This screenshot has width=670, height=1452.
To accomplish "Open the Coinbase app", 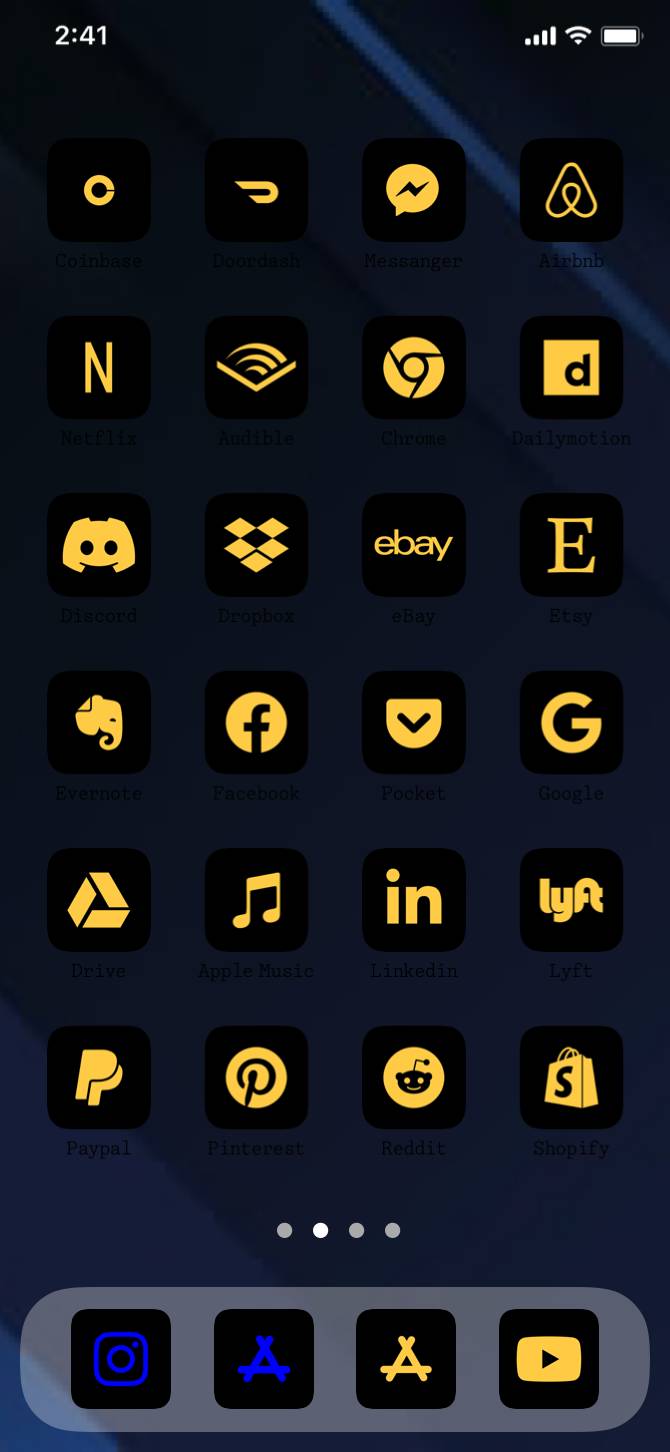I will [99, 190].
